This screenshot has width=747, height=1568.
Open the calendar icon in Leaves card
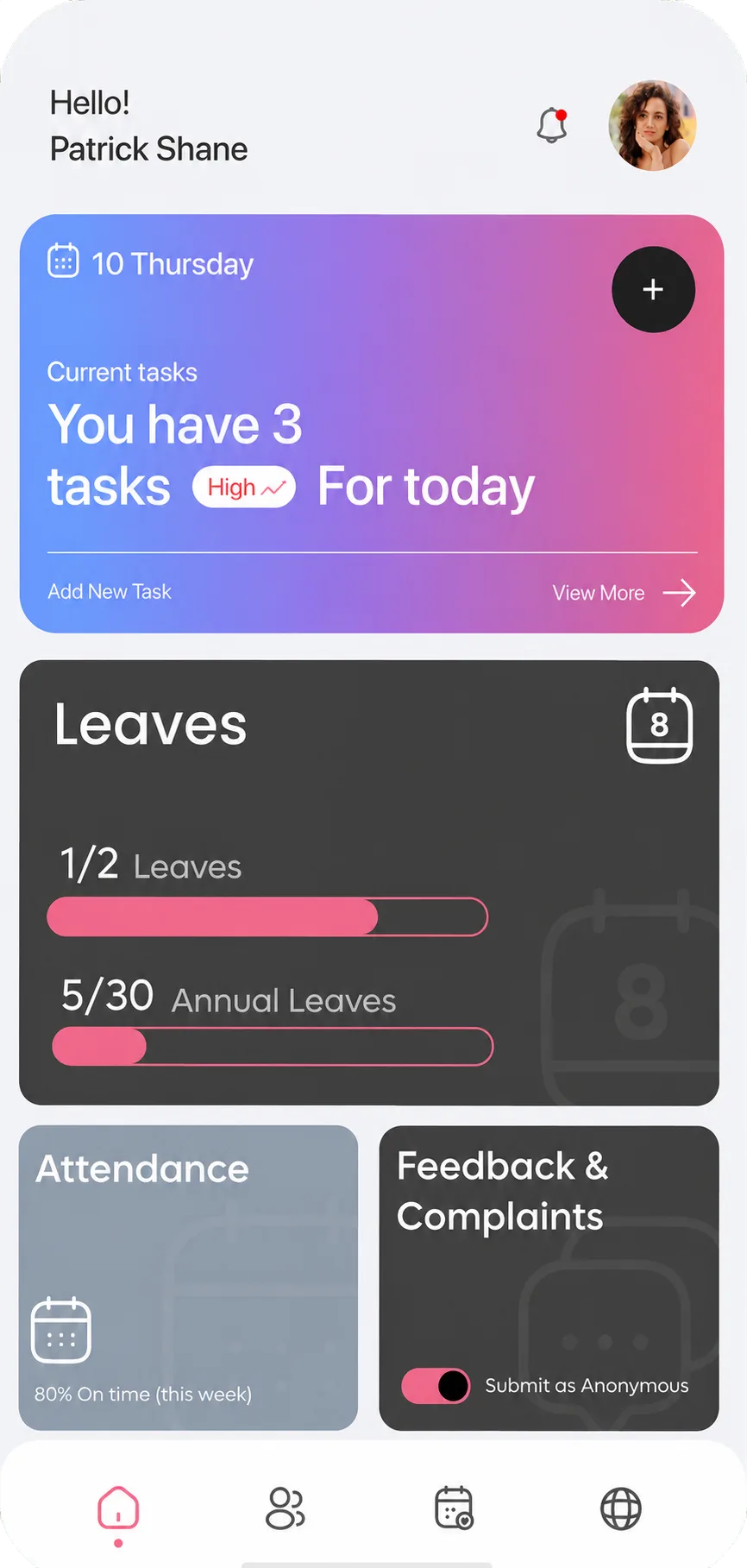pyautogui.click(x=659, y=726)
